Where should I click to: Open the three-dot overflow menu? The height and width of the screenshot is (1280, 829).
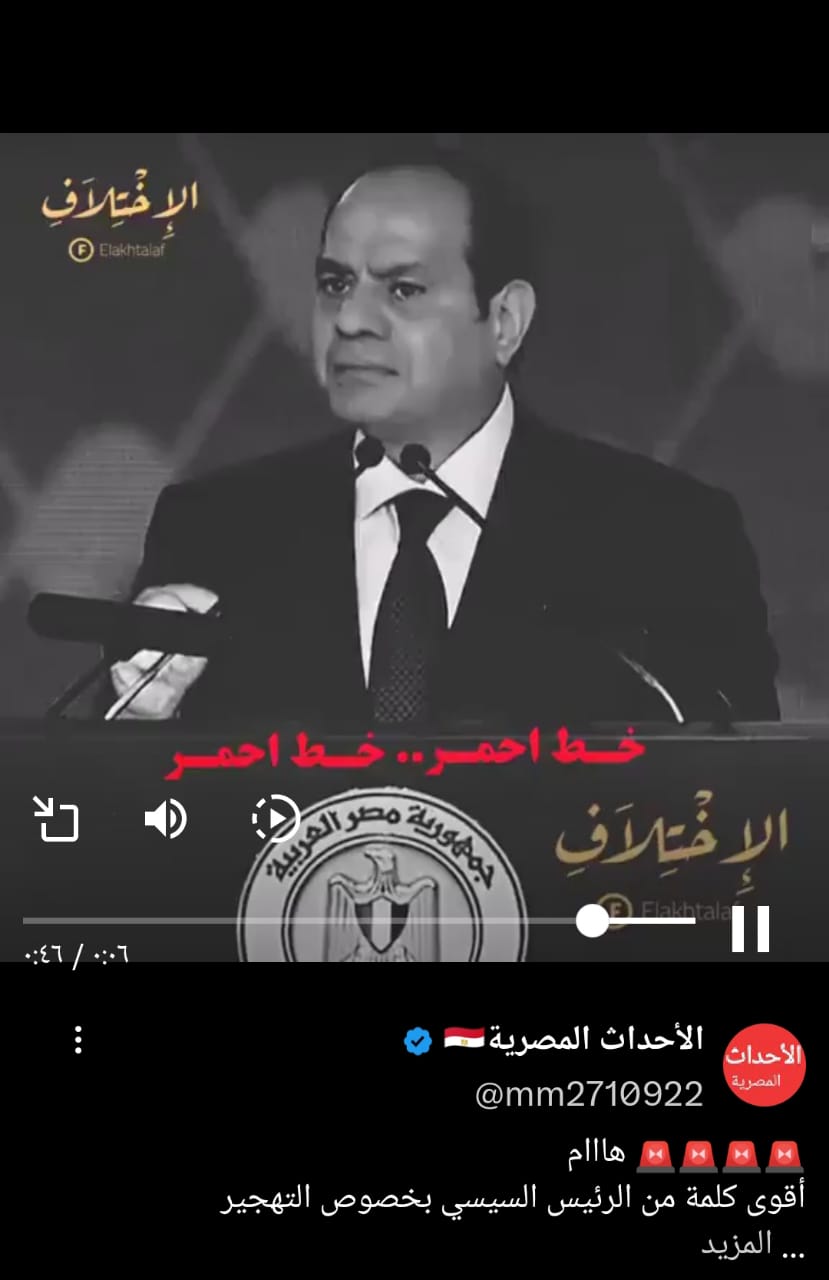(78, 1040)
